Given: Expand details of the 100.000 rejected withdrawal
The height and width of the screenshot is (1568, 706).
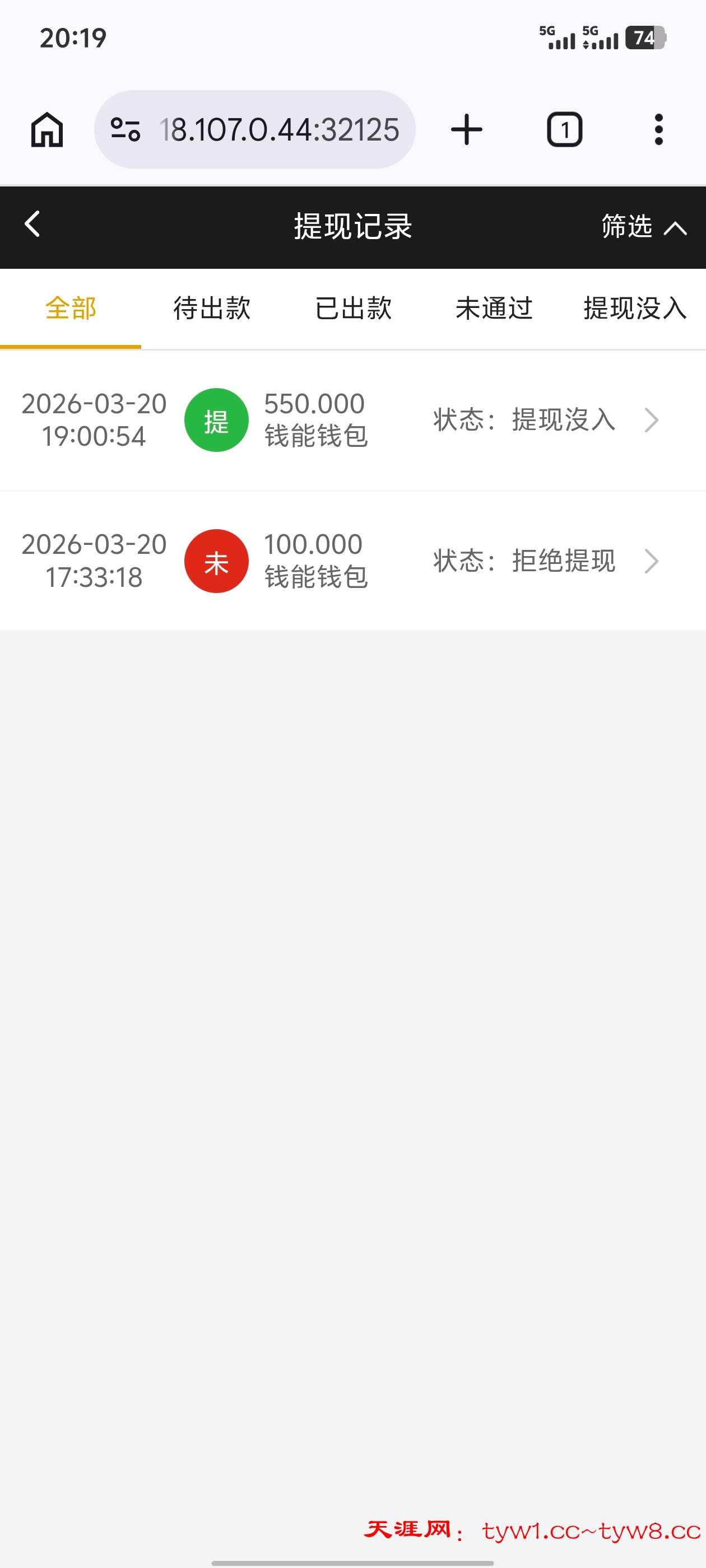Looking at the screenshot, I should 652,561.
